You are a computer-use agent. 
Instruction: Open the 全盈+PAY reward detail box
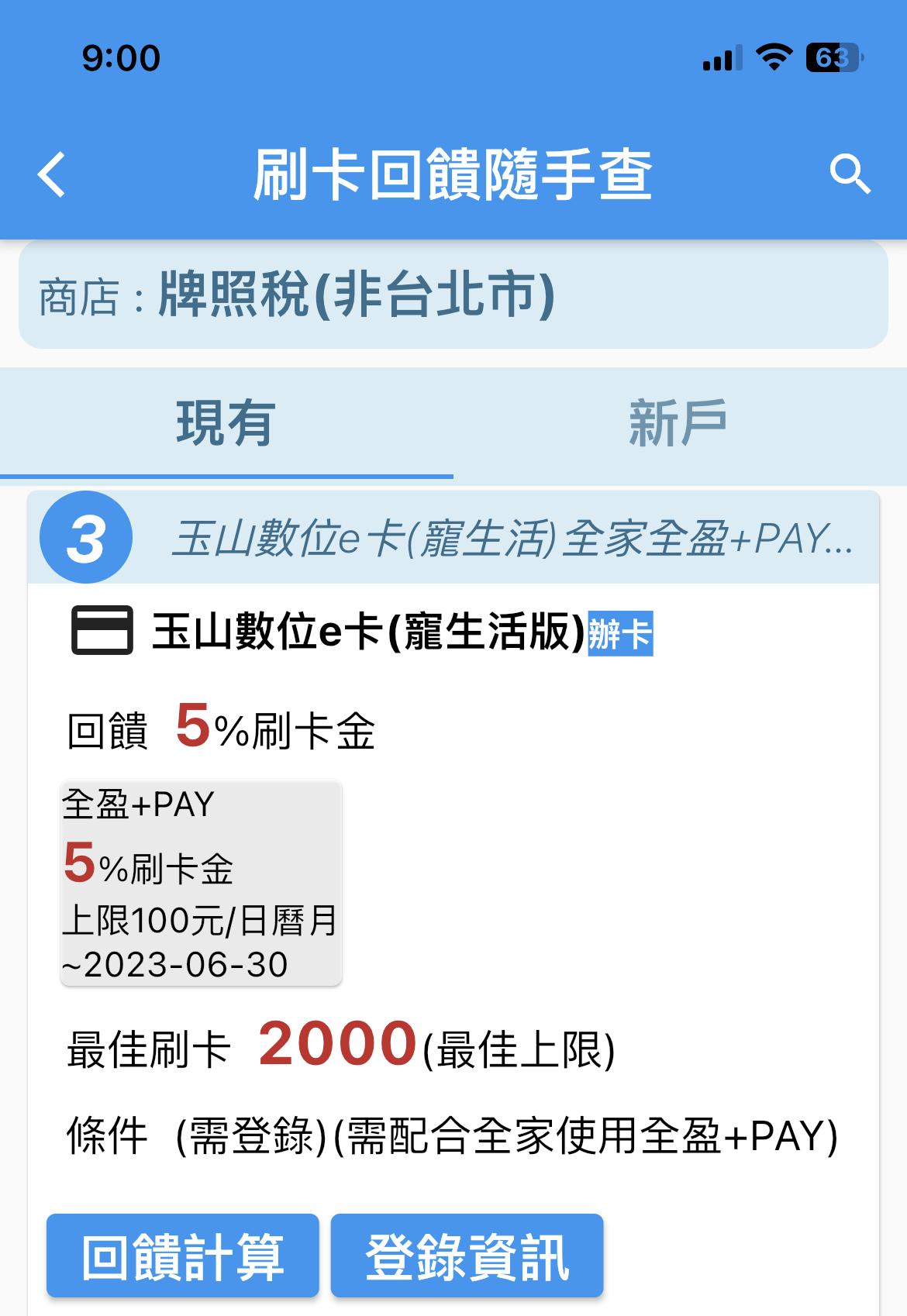(201, 884)
